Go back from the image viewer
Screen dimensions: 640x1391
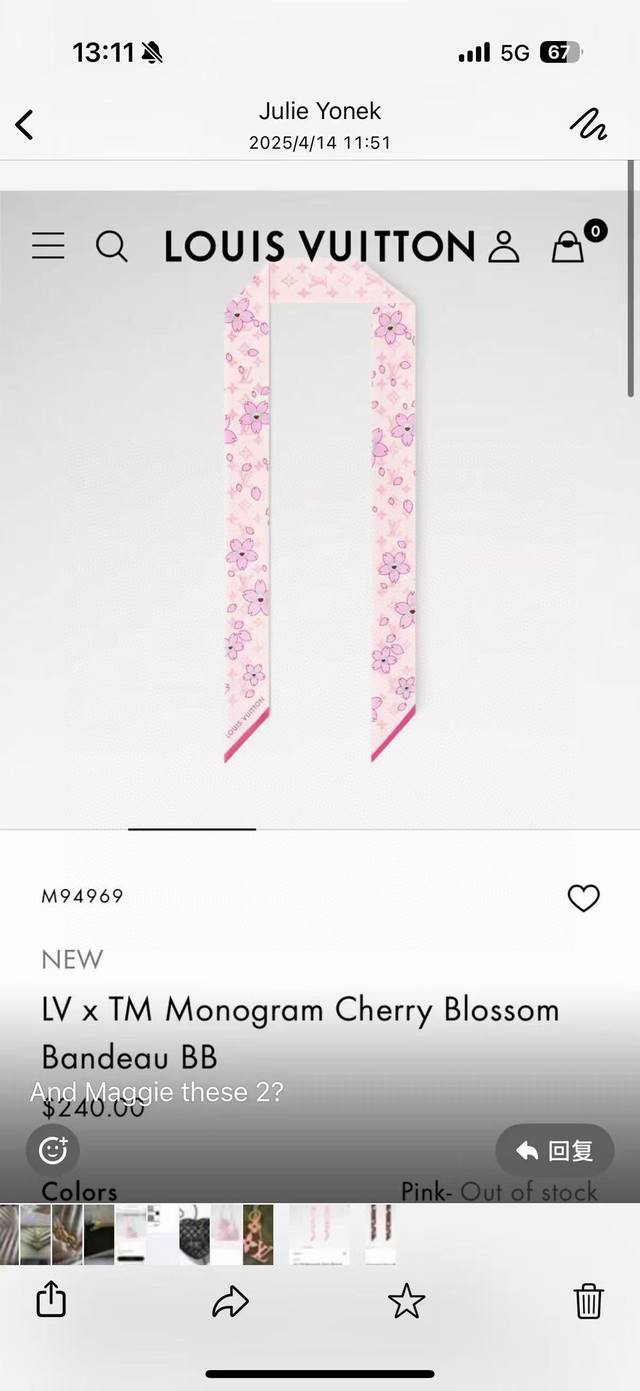coord(25,125)
